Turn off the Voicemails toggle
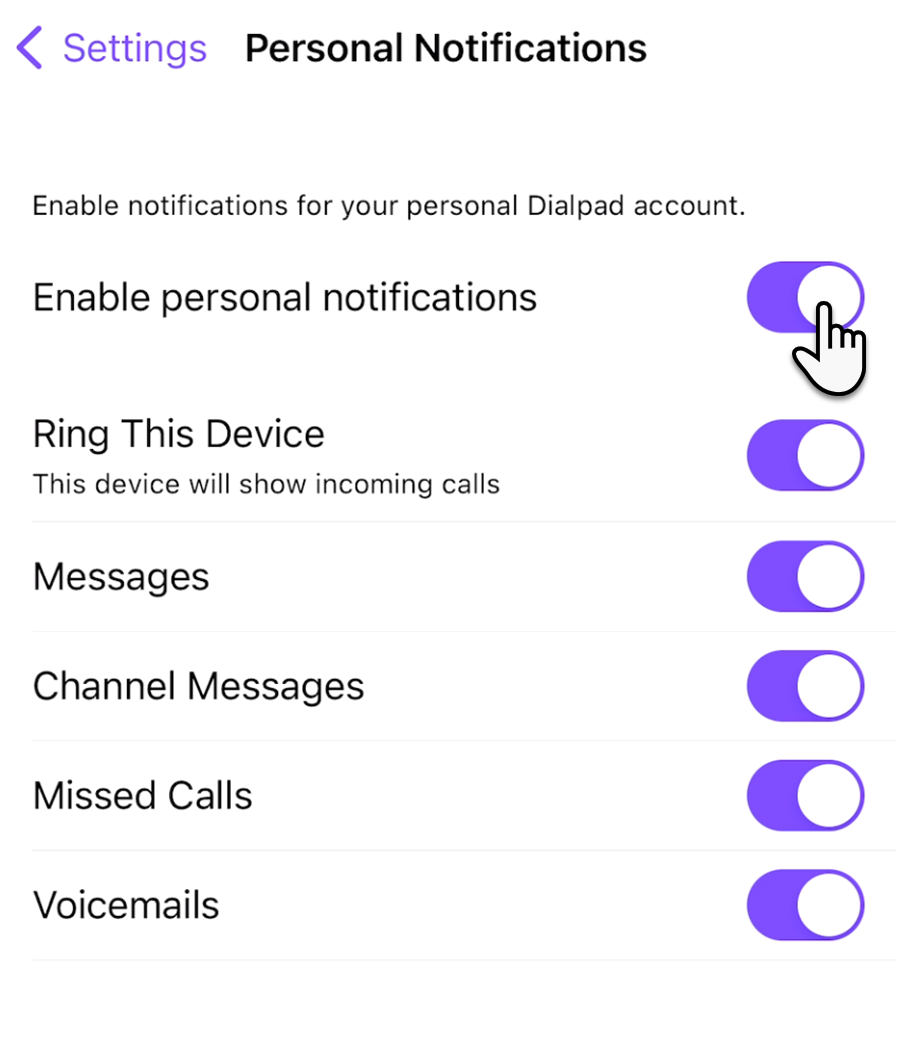The image size is (897, 1064). tap(805, 904)
